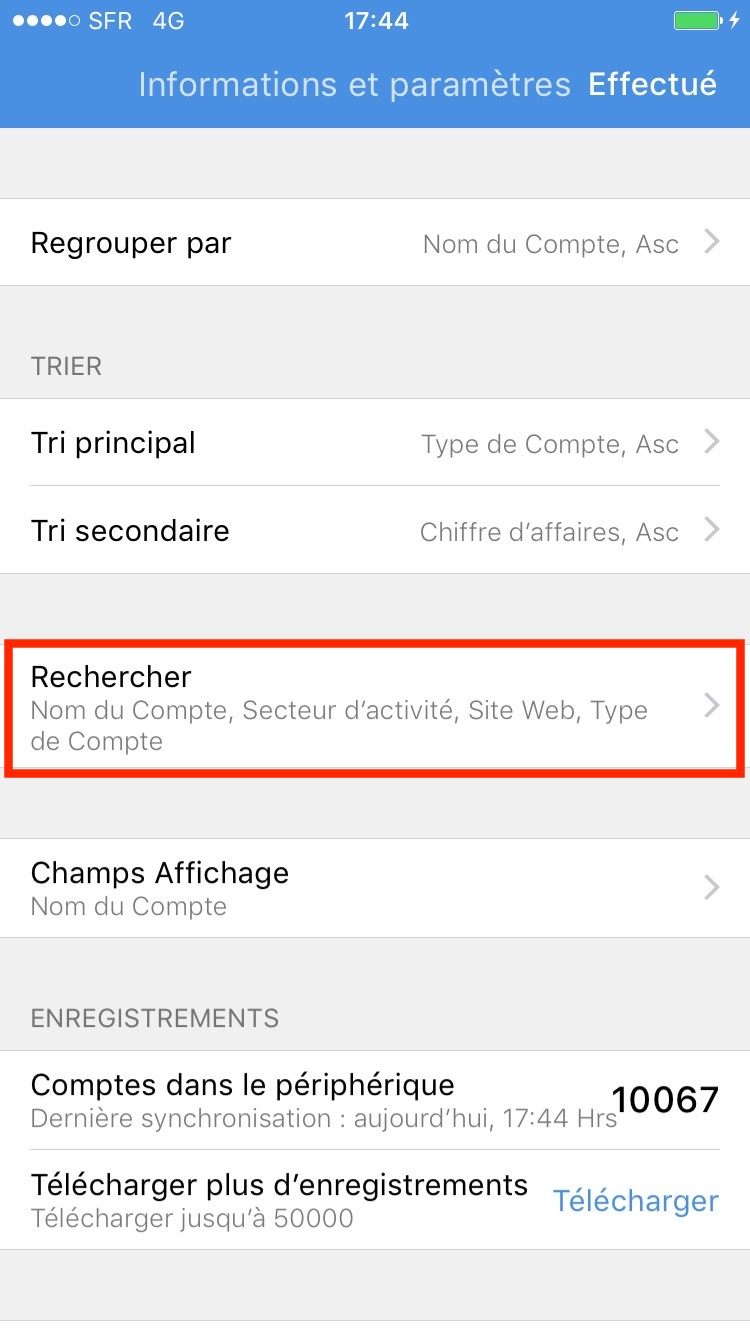Tap Effectué to finish settings
The width and height of the screenshot is (750, 1334).
tap(652, 85)
